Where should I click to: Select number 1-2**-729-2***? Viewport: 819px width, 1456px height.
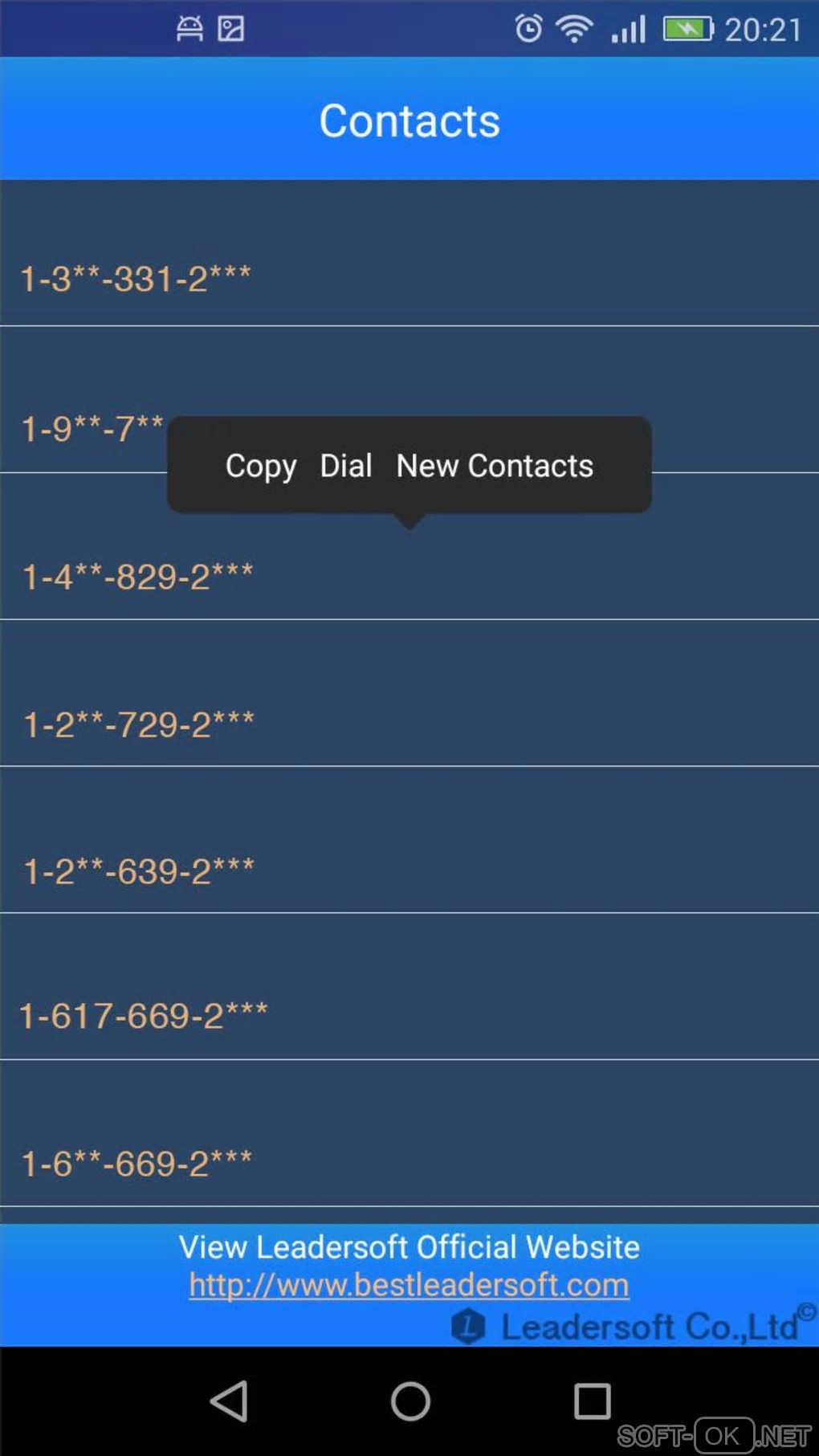click(x=139, y=724)
